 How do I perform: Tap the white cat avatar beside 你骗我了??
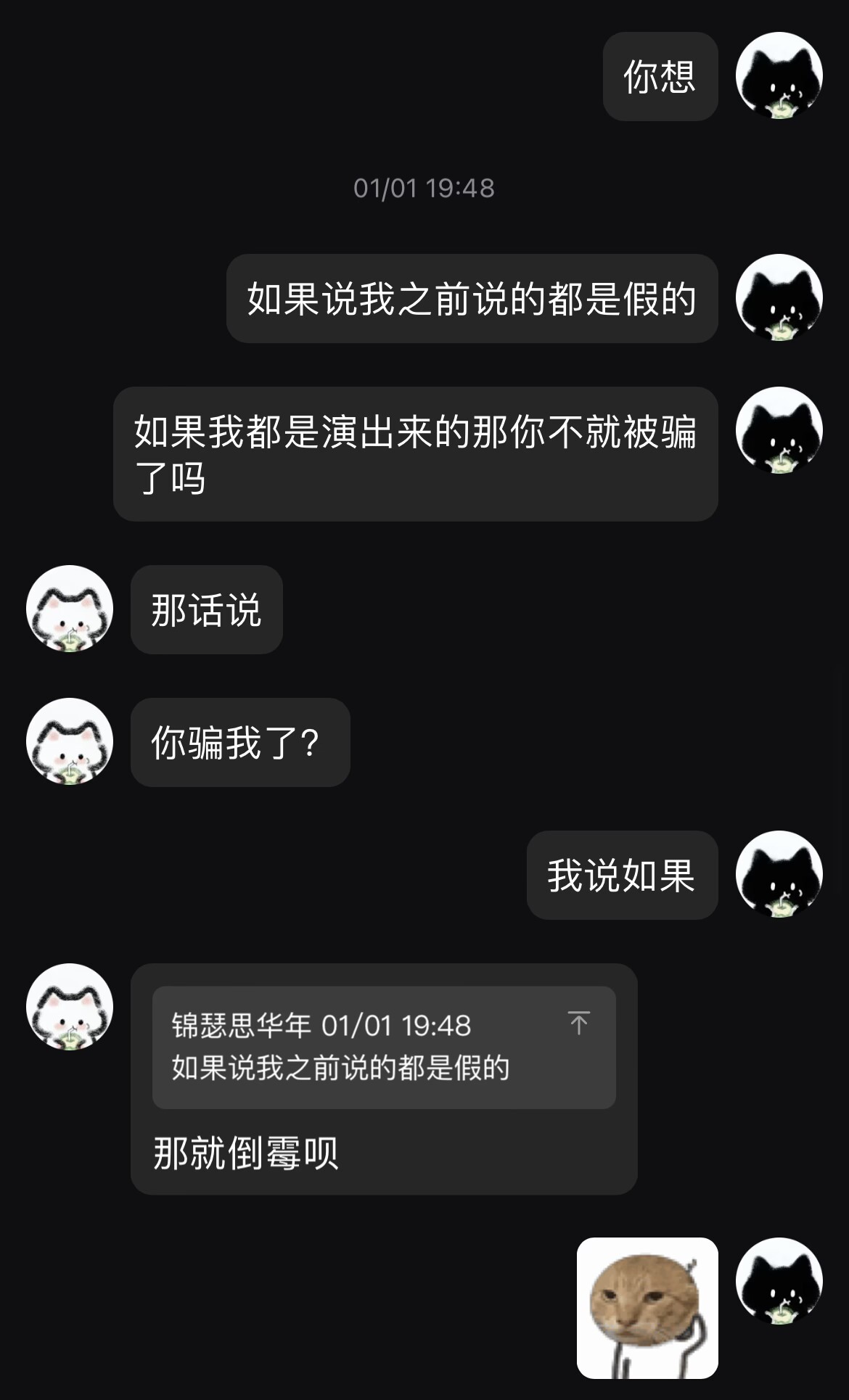click(x=70, y=741)
